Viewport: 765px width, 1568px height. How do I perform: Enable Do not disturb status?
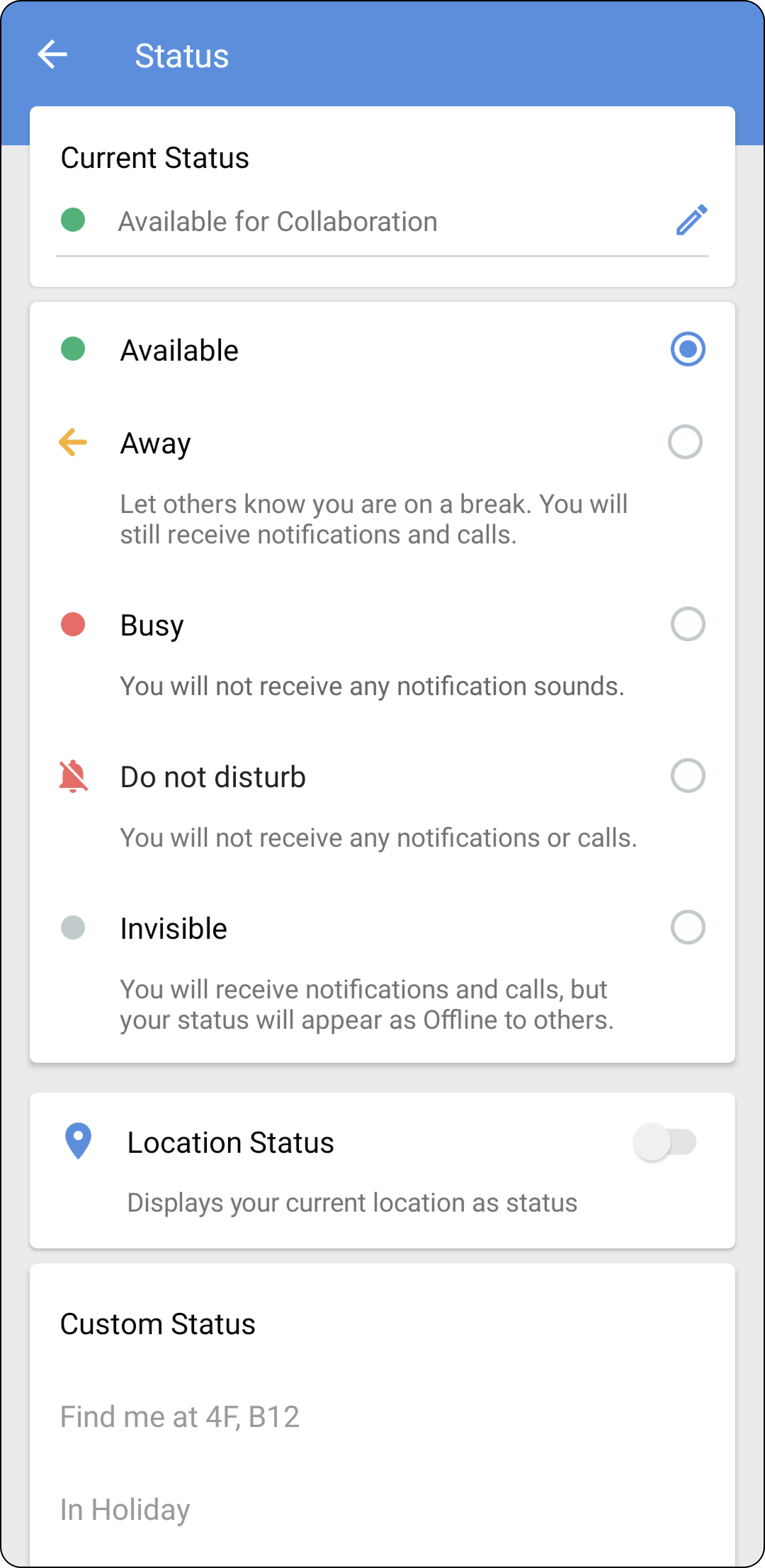(688, 775)
